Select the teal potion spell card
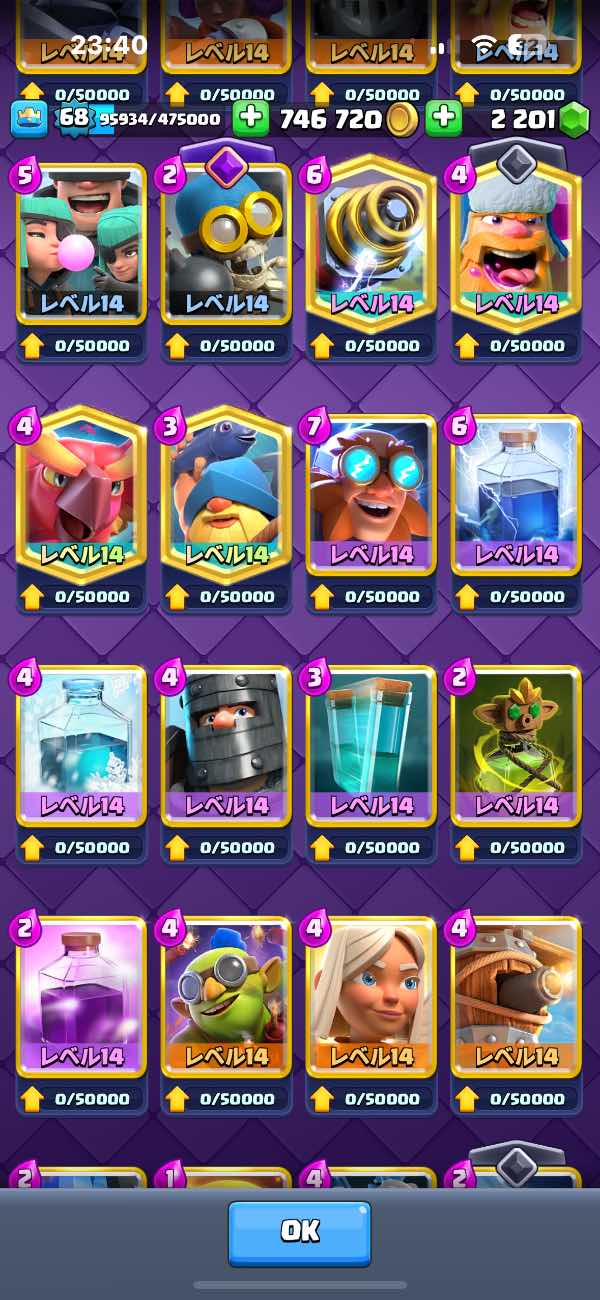 (371, 745)
